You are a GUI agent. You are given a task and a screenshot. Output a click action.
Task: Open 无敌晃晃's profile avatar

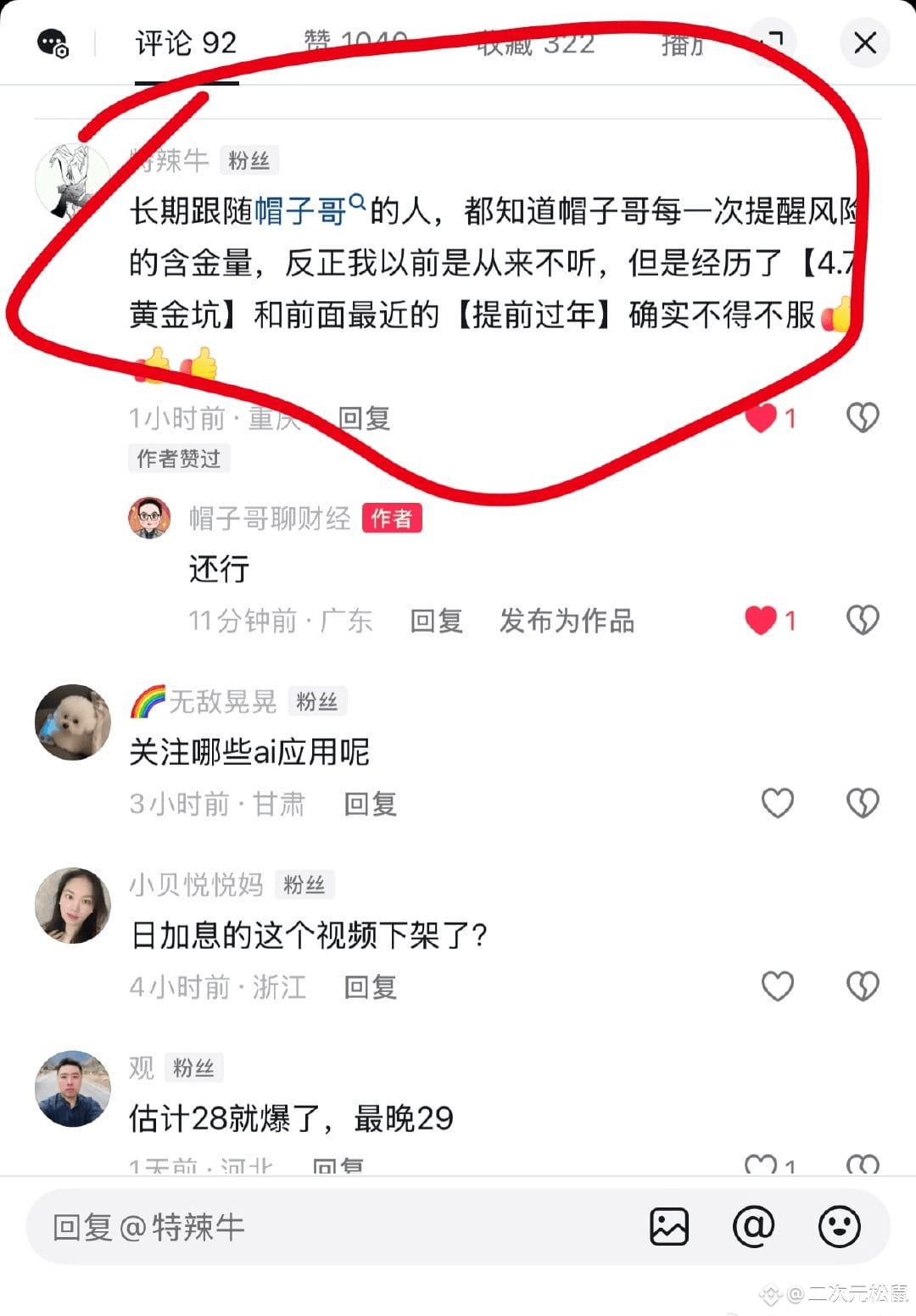[73, 722]
